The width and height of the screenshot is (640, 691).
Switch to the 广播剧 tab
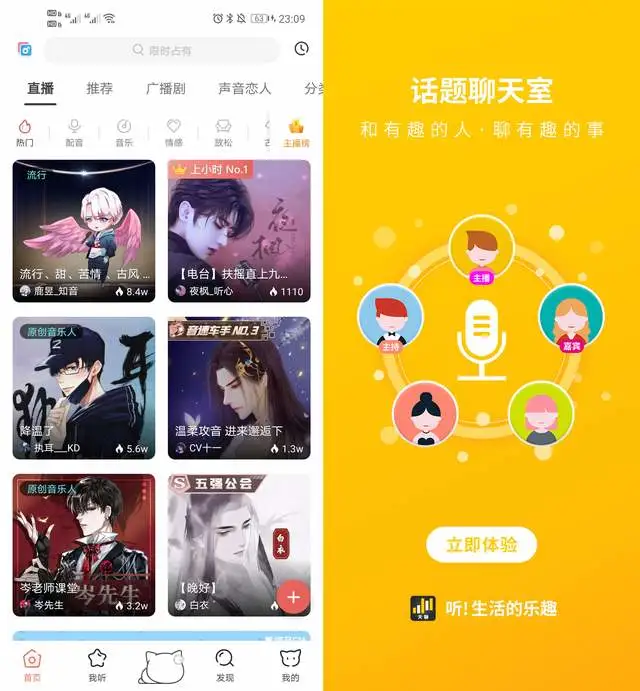point(165,89)
